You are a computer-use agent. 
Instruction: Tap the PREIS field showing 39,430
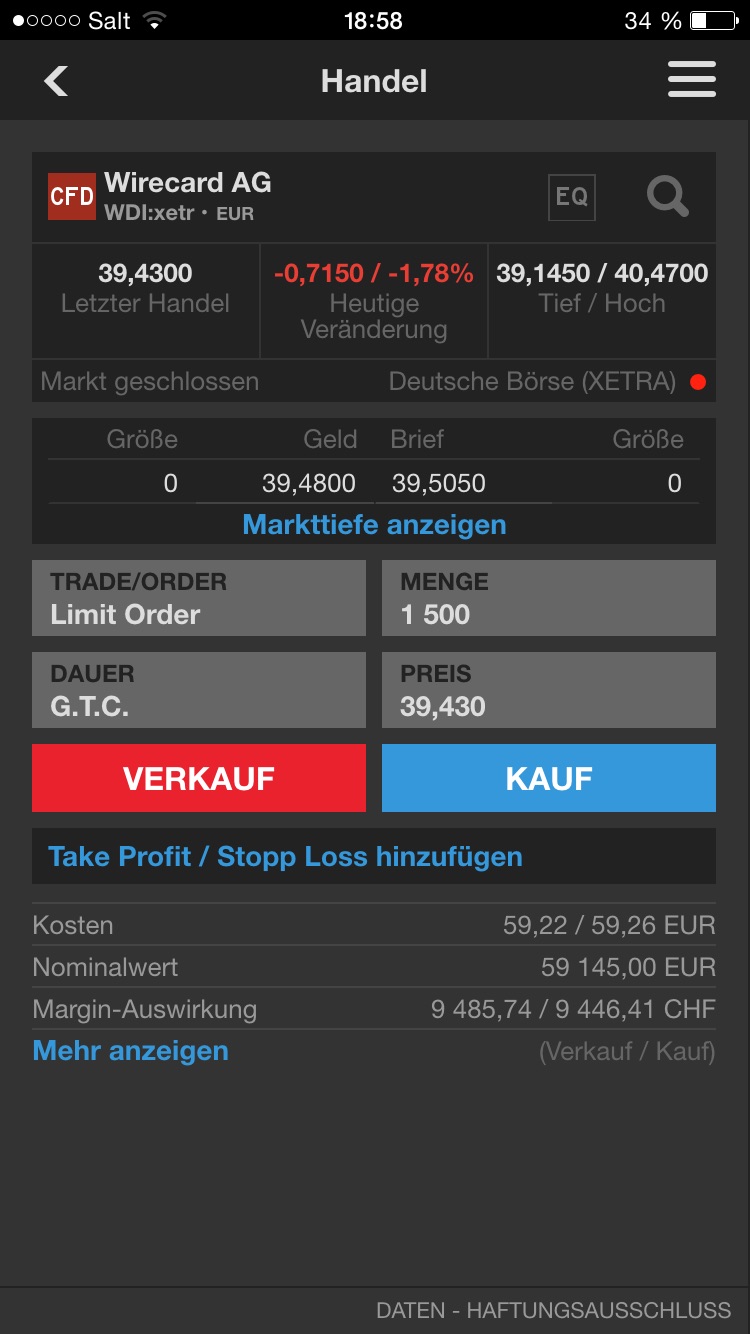tap(548, 689)
